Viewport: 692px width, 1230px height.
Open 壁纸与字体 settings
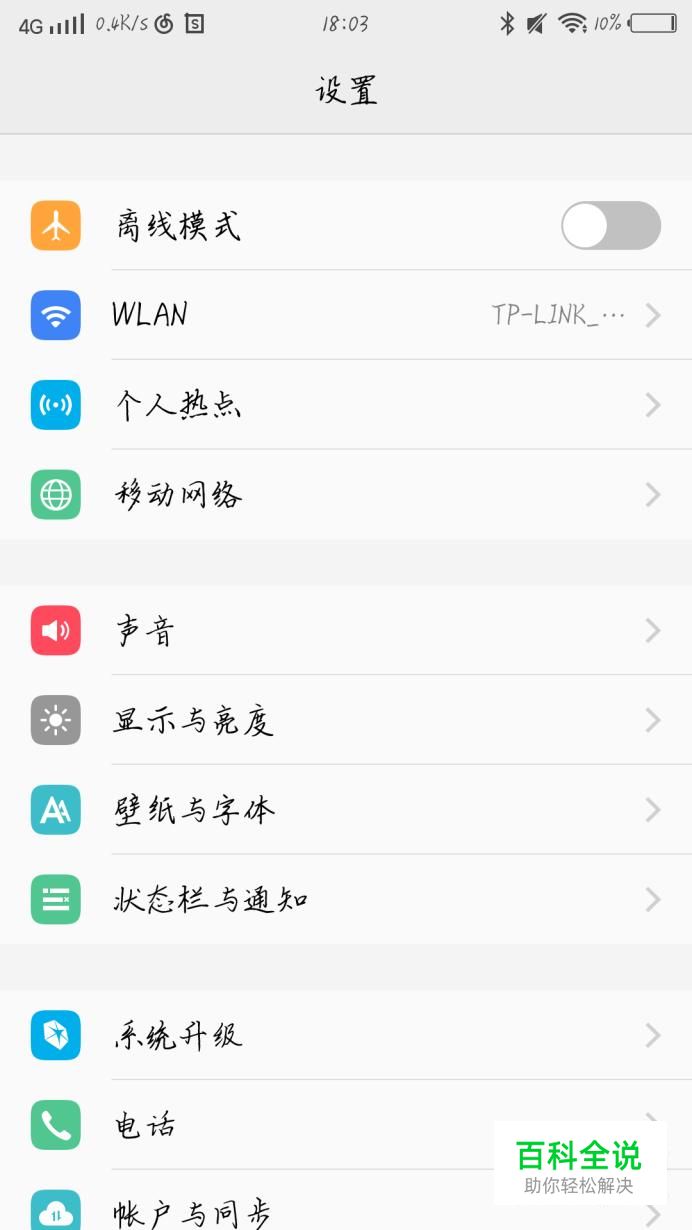(346, 810)
